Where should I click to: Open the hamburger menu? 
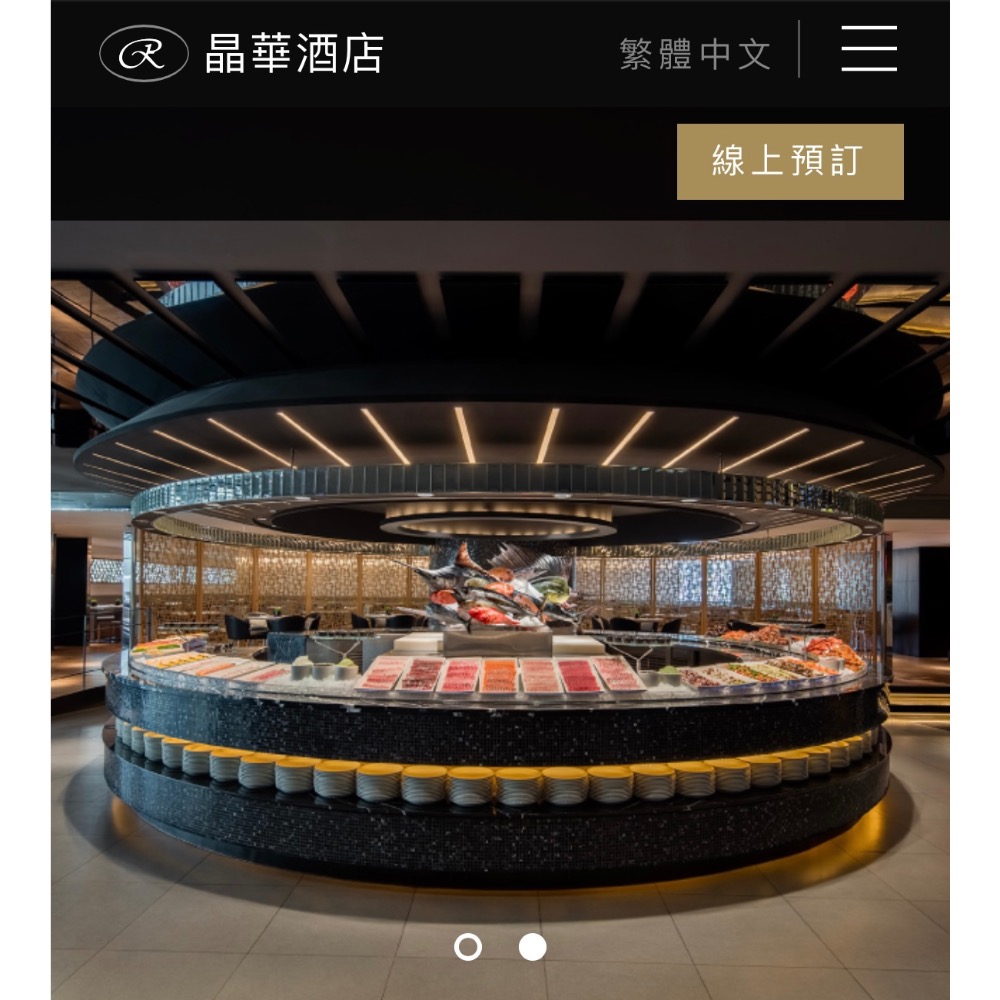[x=868, y=49]
